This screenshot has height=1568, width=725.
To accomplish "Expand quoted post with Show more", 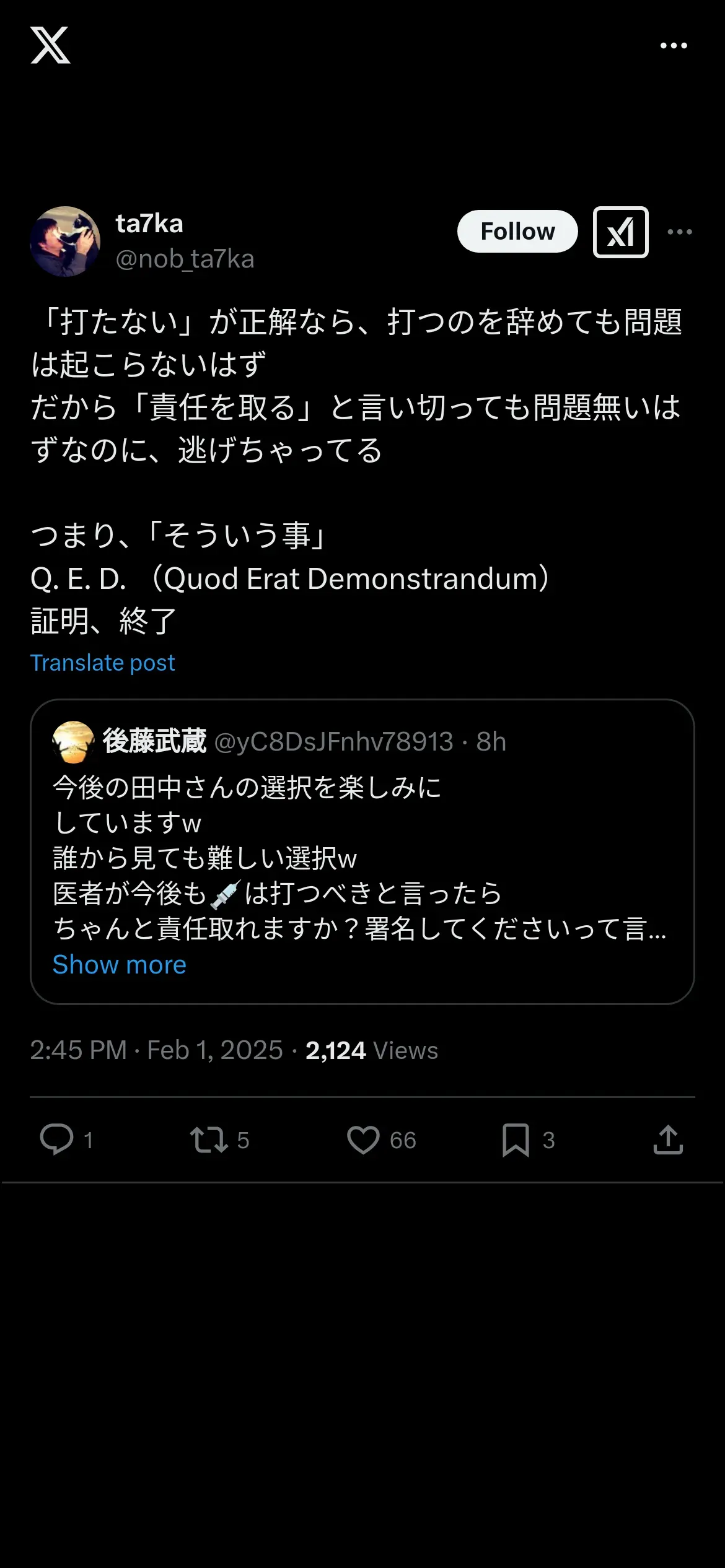I will tap(120, 965).
